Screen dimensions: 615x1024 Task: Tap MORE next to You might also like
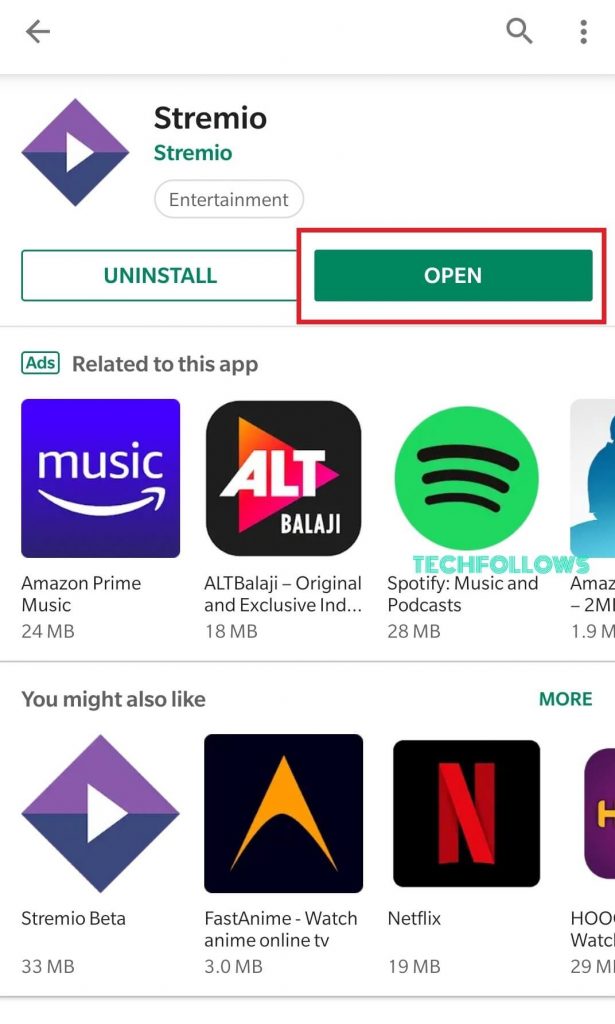565,699
